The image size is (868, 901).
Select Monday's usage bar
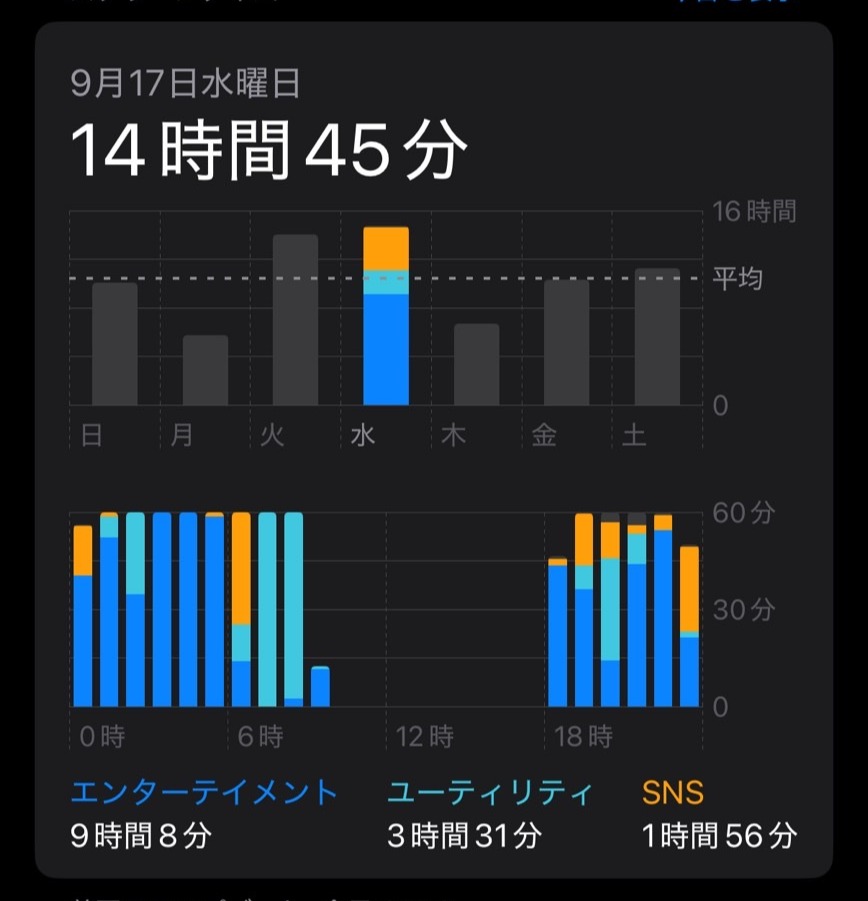[x=205, y=370]
